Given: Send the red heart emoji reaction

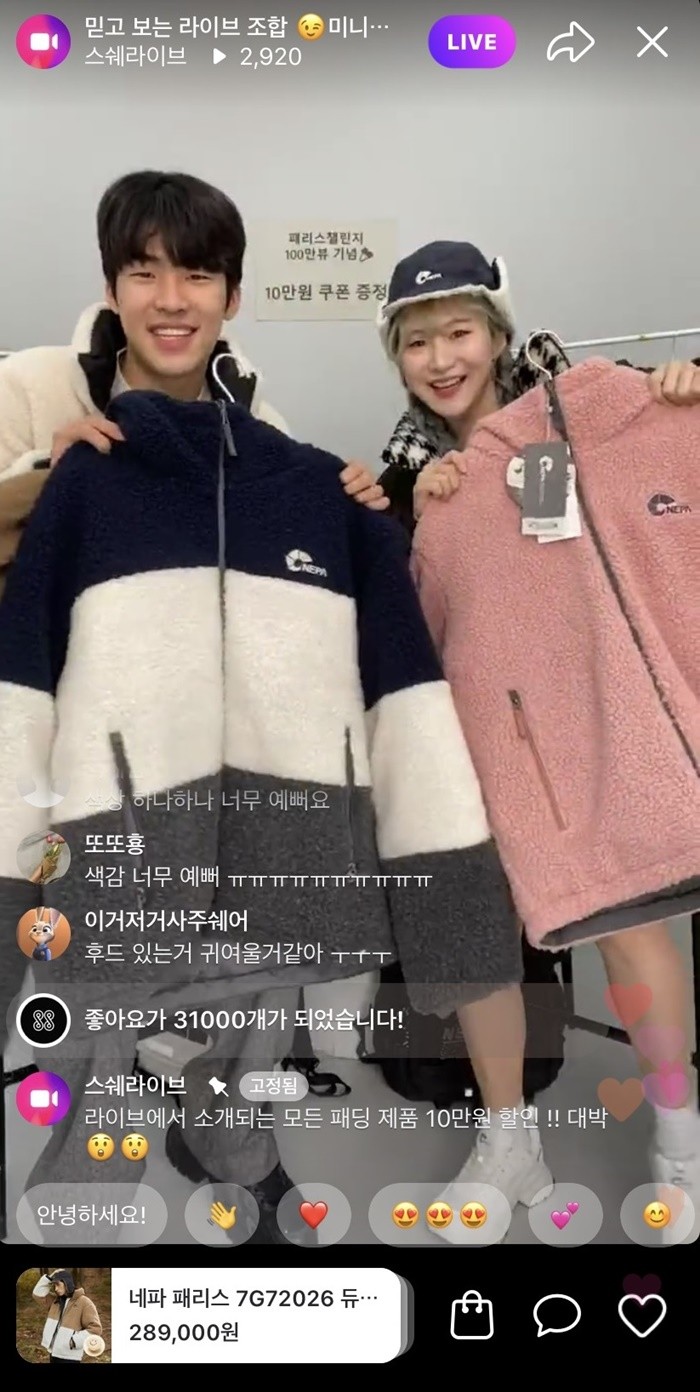Looking at the screenshot, I should tap(313, 1215).
